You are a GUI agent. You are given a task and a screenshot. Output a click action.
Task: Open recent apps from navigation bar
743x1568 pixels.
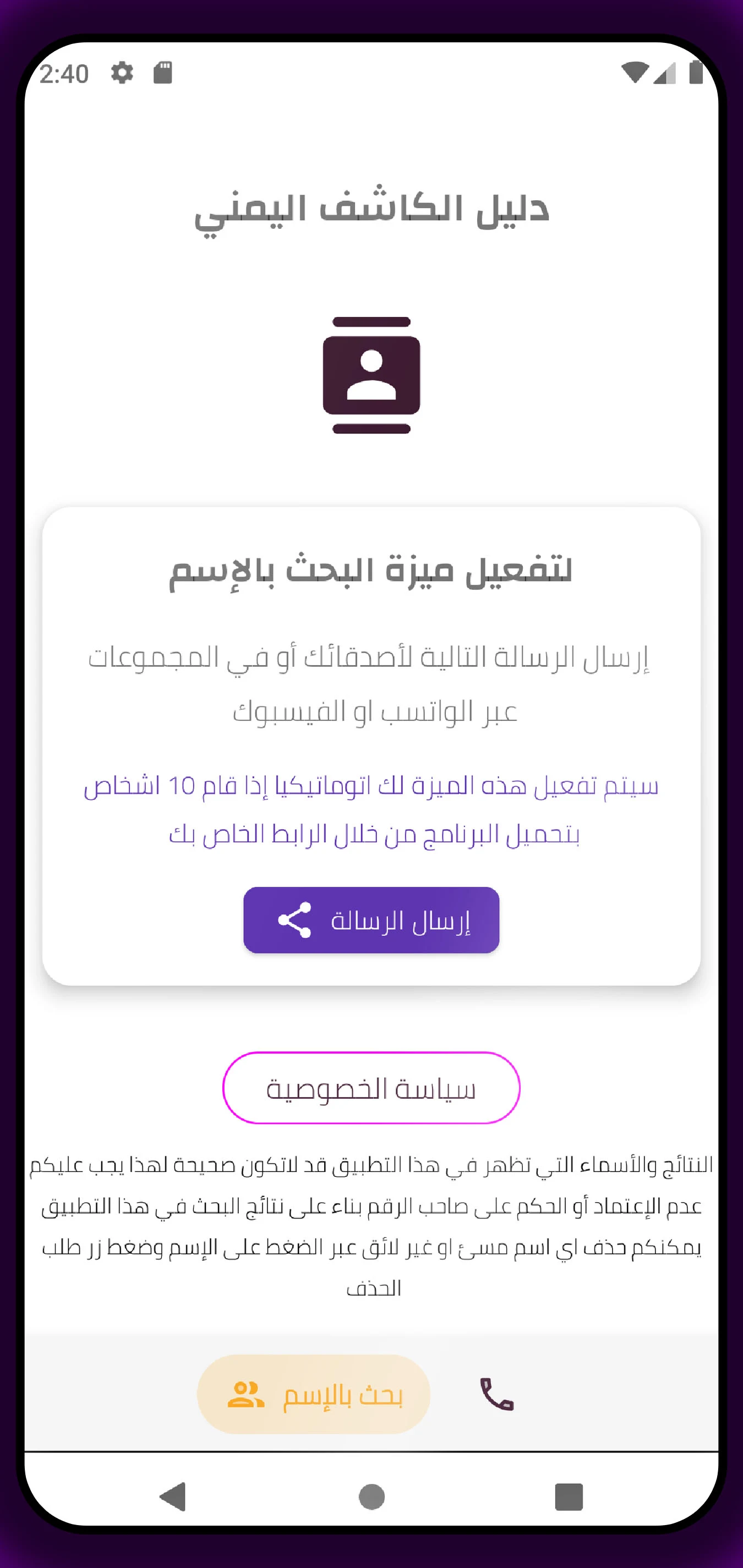coord(569,1497)
